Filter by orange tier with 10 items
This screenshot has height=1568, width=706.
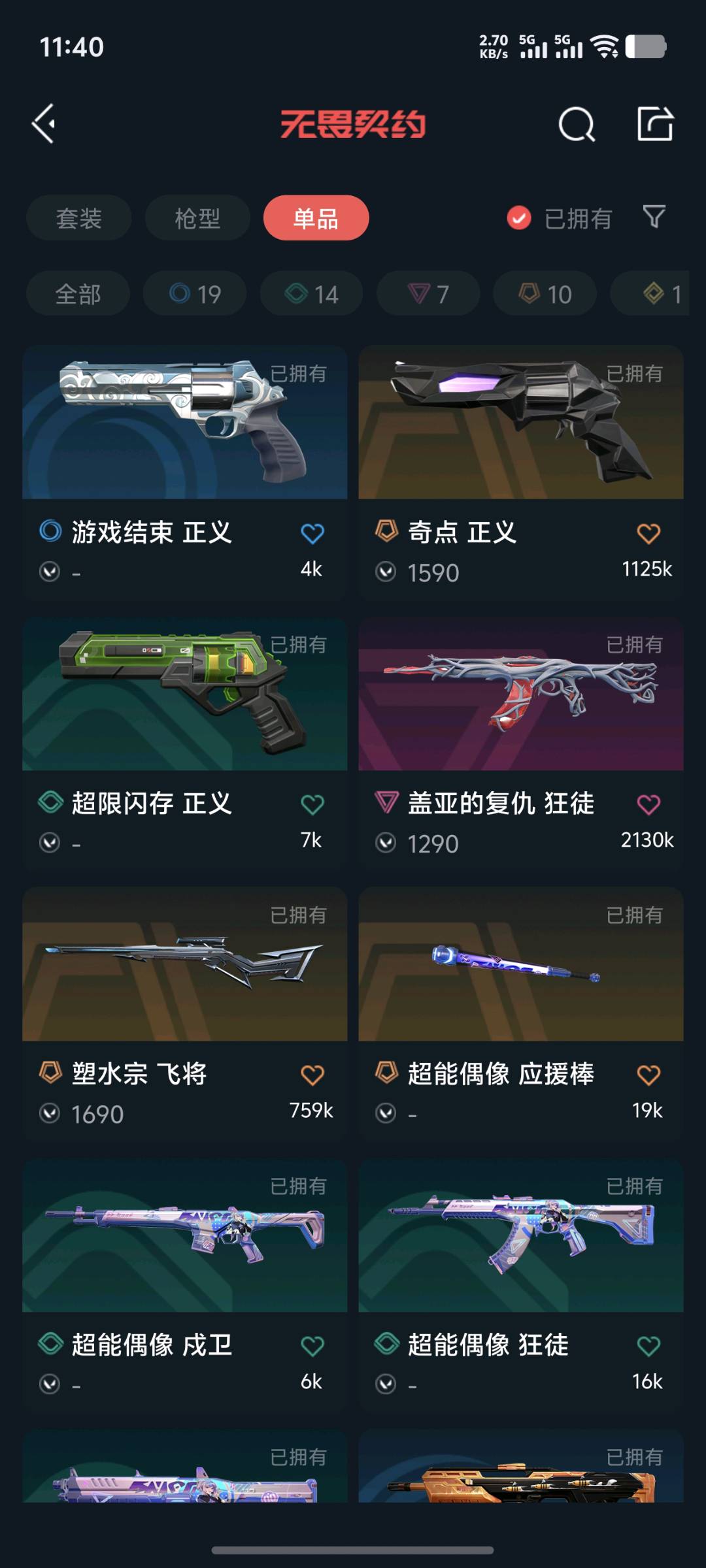click(x=545, y=294)
